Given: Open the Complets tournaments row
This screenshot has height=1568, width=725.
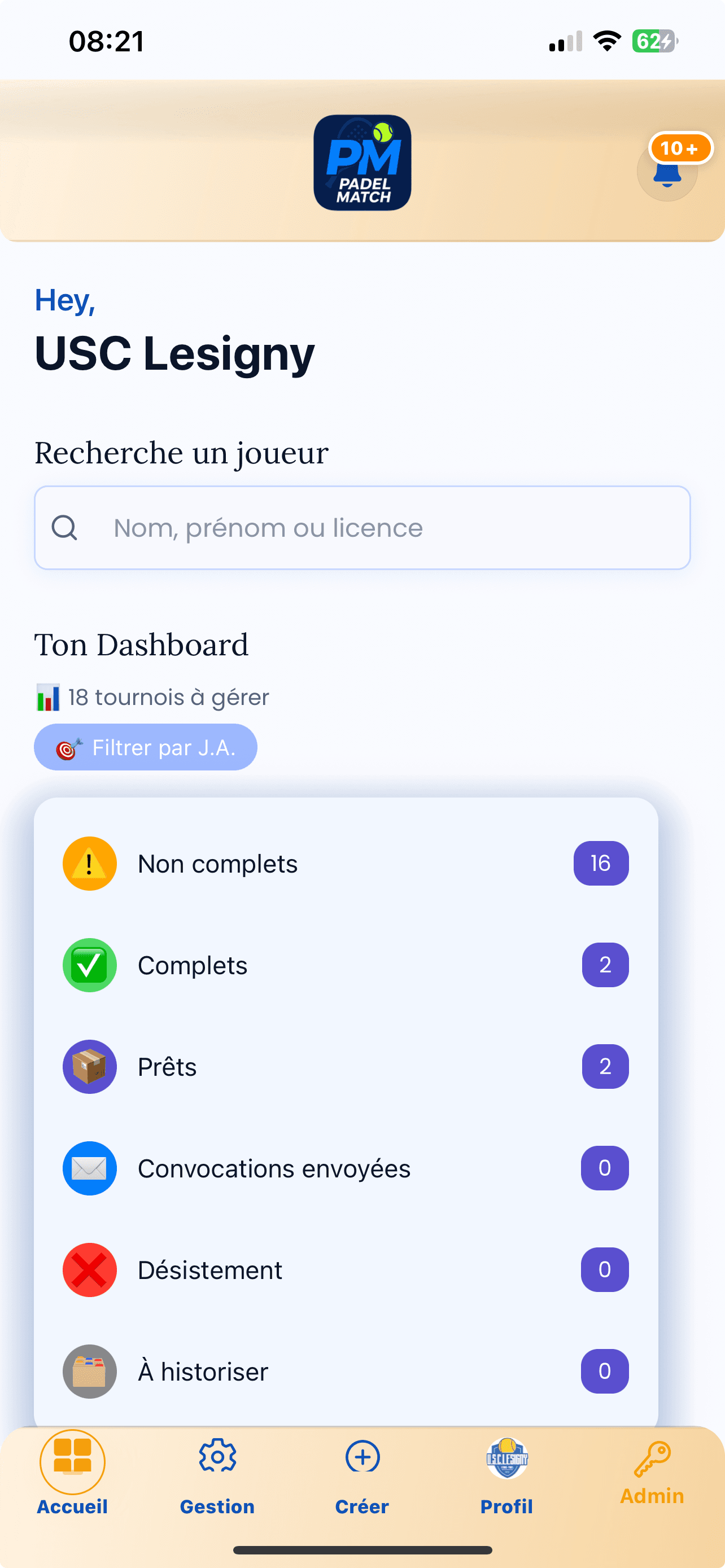Looking at the screenshot, I should click(x=346, y=965).
